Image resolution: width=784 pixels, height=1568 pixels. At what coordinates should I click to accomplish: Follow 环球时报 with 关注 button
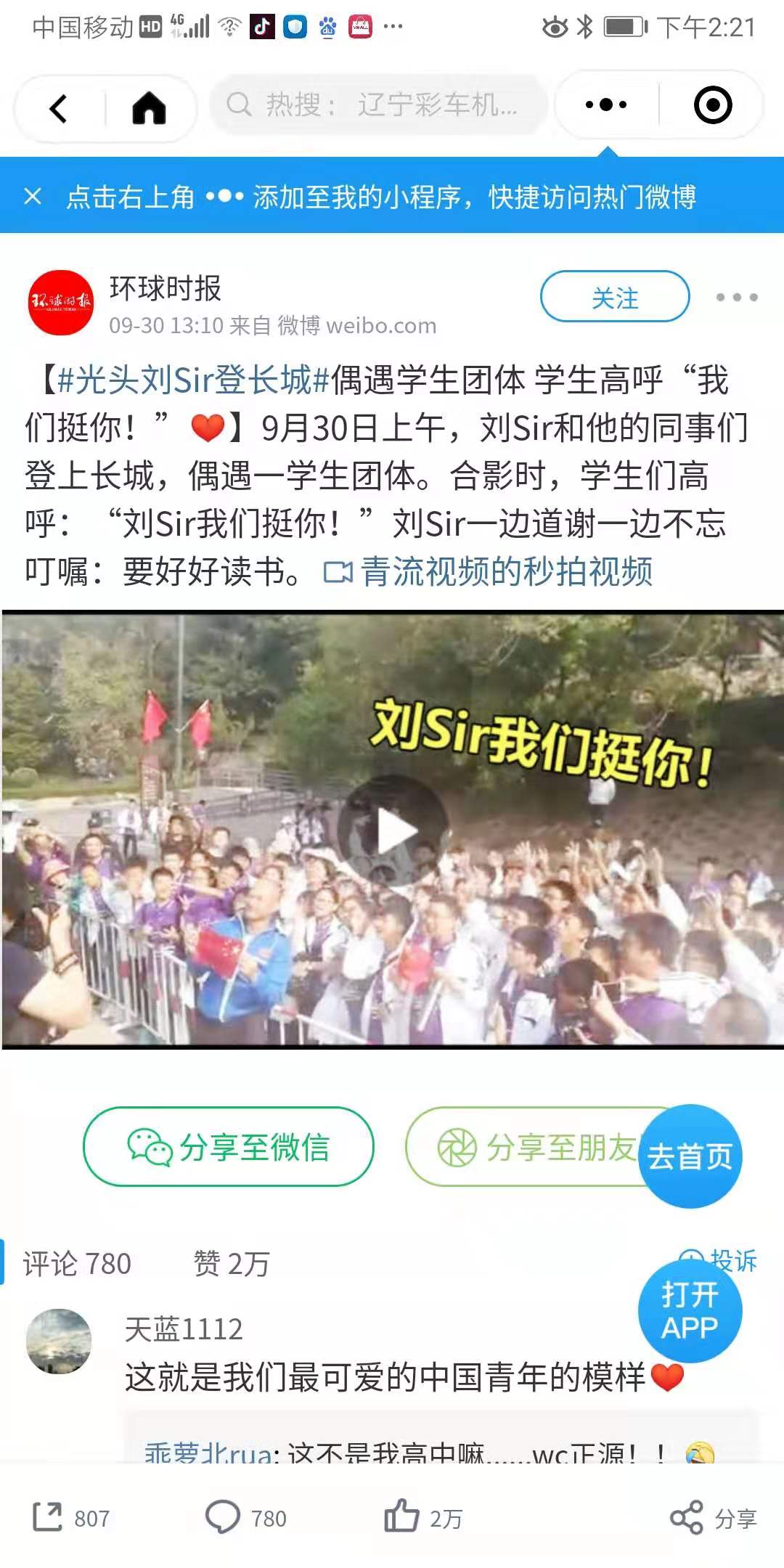(x=614, y=297)
